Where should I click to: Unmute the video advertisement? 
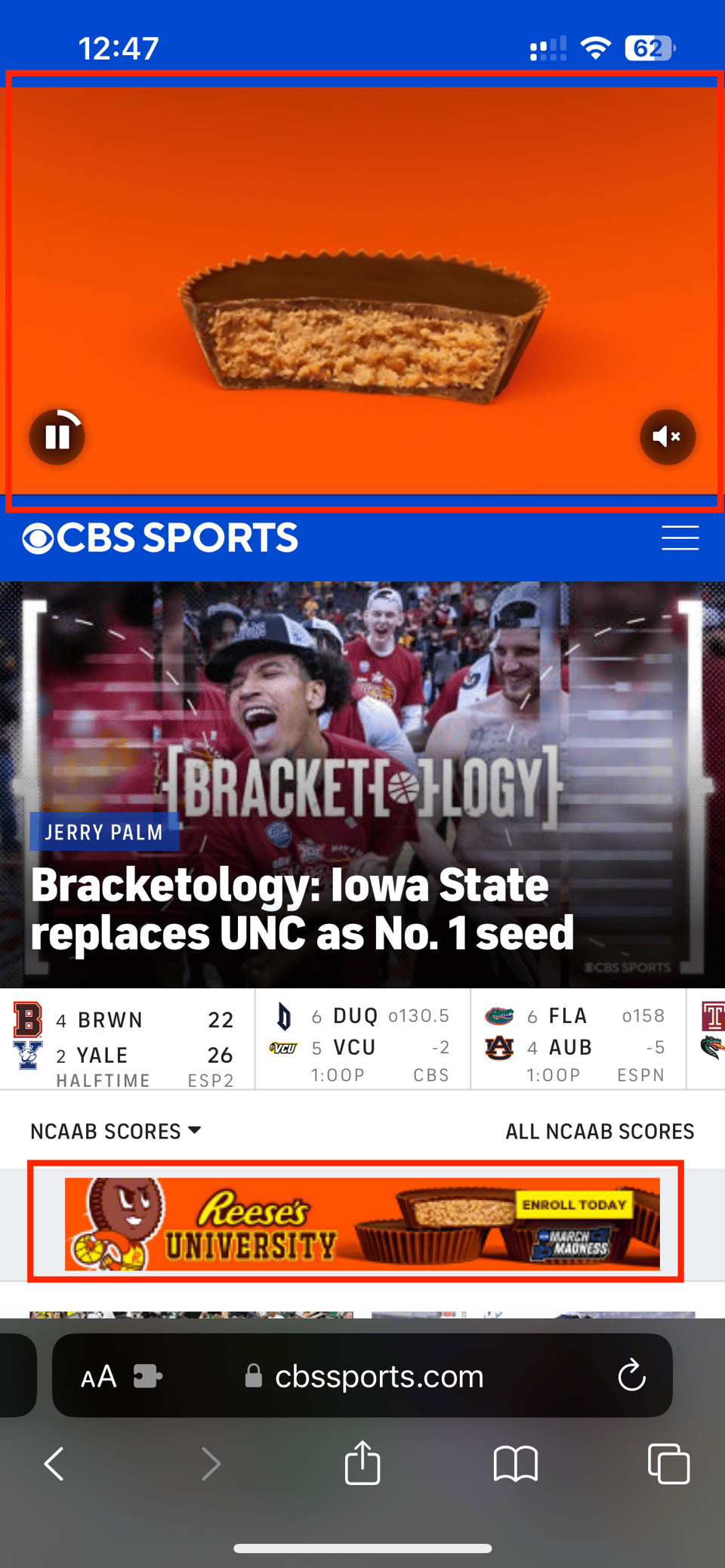pos(668,436)
